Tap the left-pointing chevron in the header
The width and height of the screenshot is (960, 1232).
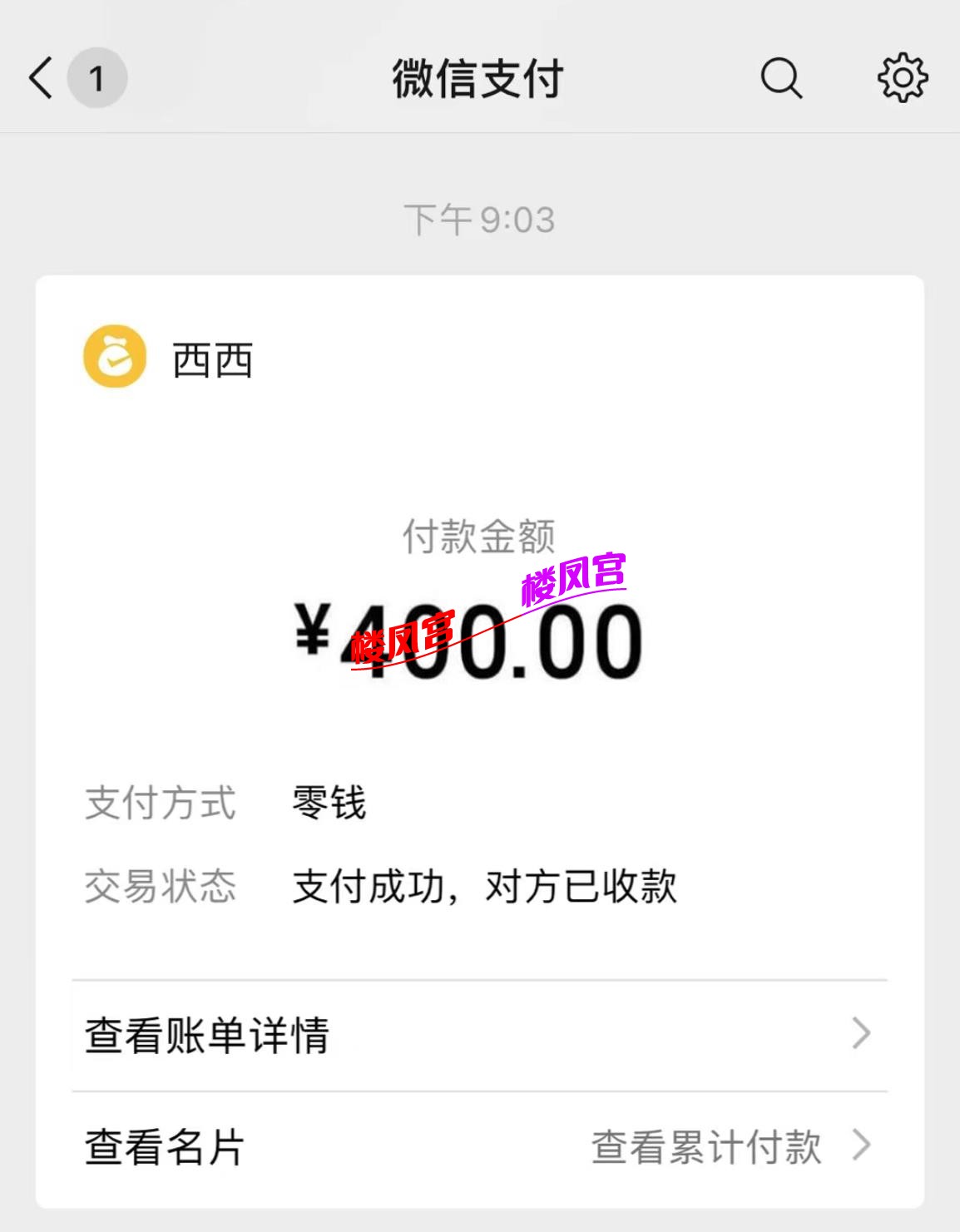39,79
